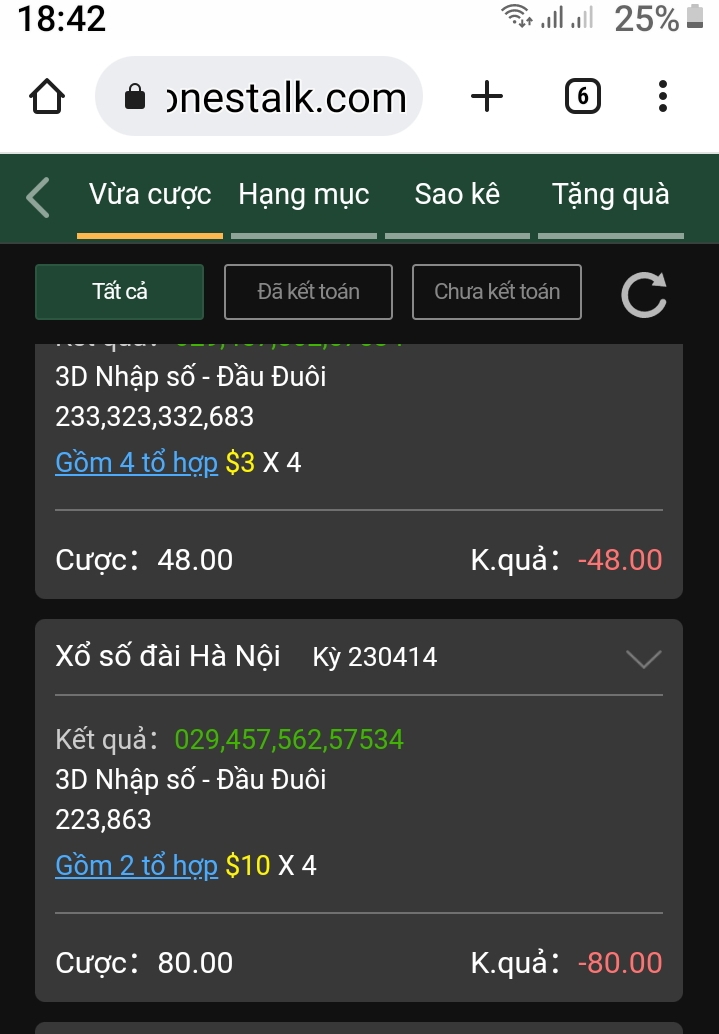The image size is (719, 1034).
Task: Filter by Đã kết toán
Action: (308, 292)
